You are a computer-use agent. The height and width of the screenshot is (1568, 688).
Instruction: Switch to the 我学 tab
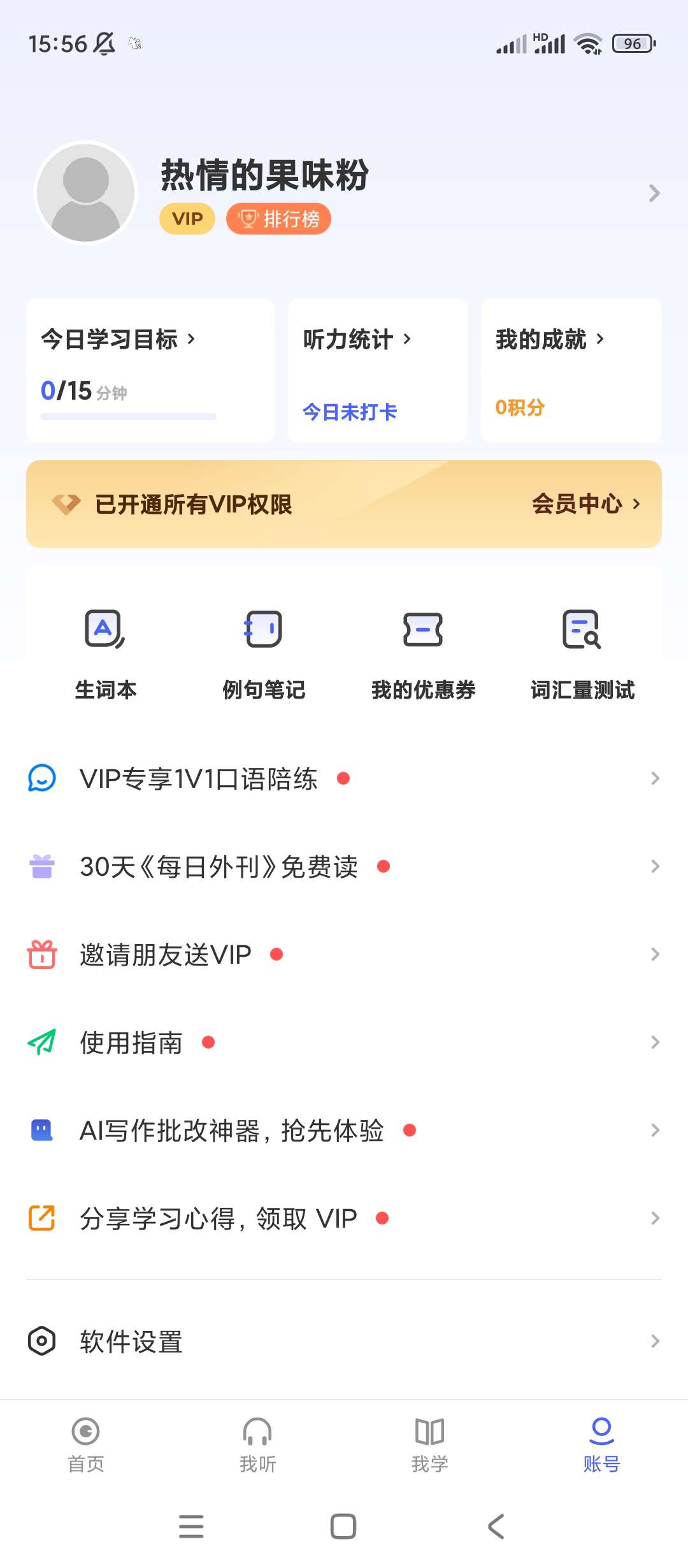coord(430,1445)
